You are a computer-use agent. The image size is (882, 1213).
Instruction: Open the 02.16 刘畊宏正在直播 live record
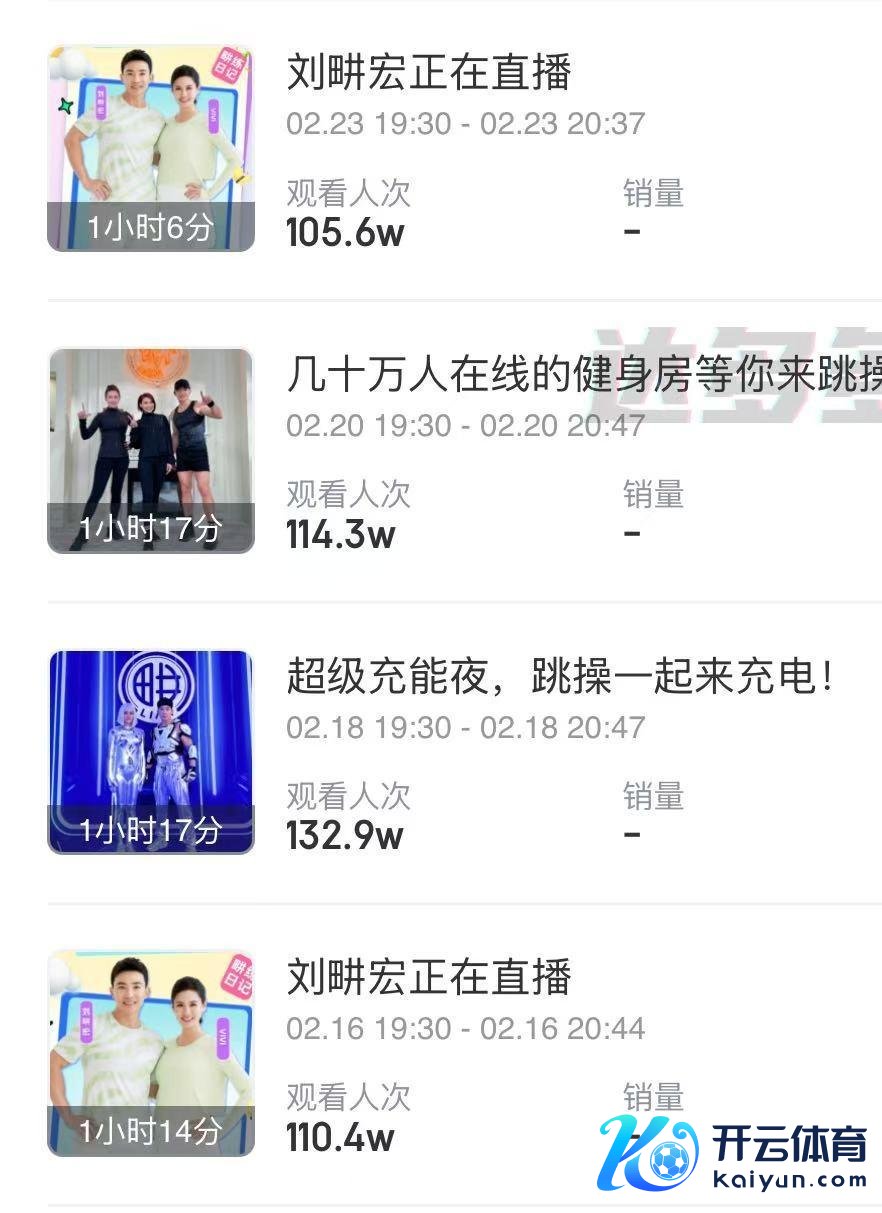pos(428,977)
